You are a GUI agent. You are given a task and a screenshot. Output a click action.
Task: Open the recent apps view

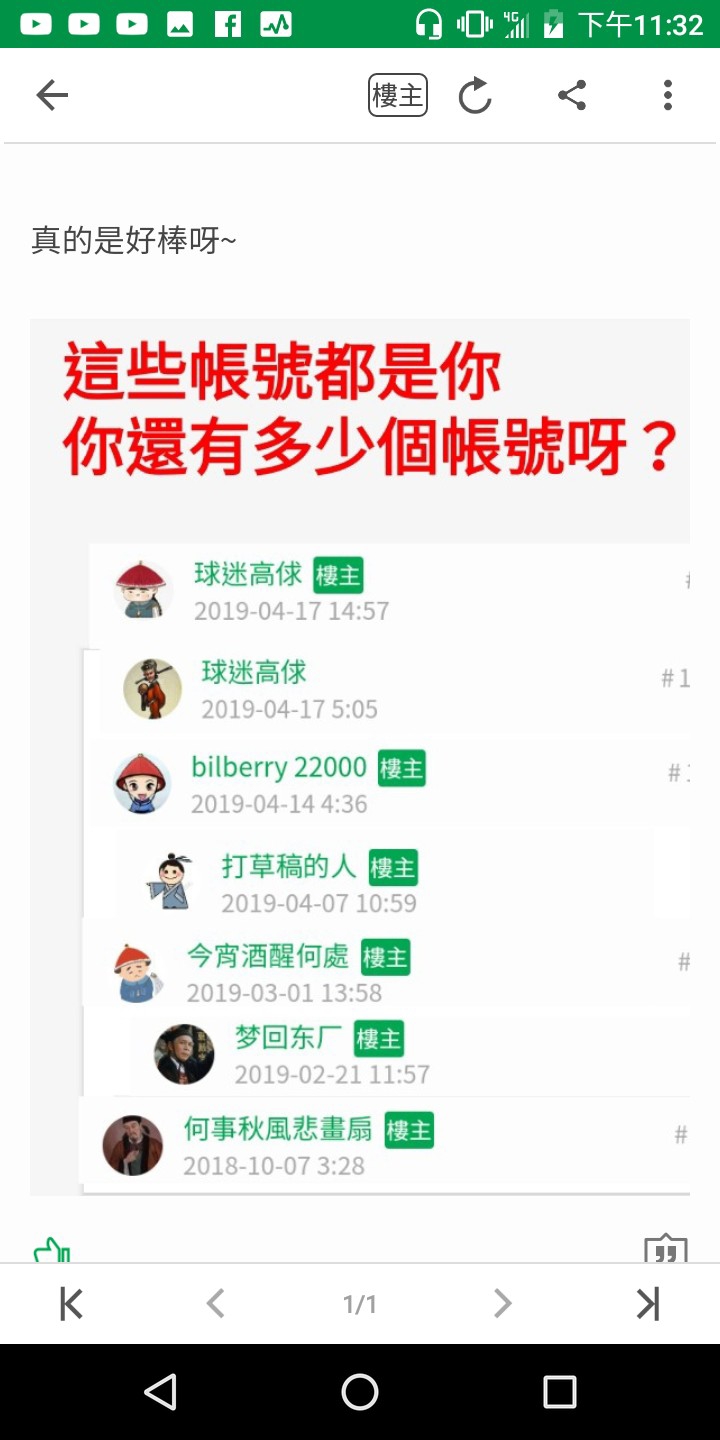559,1392
